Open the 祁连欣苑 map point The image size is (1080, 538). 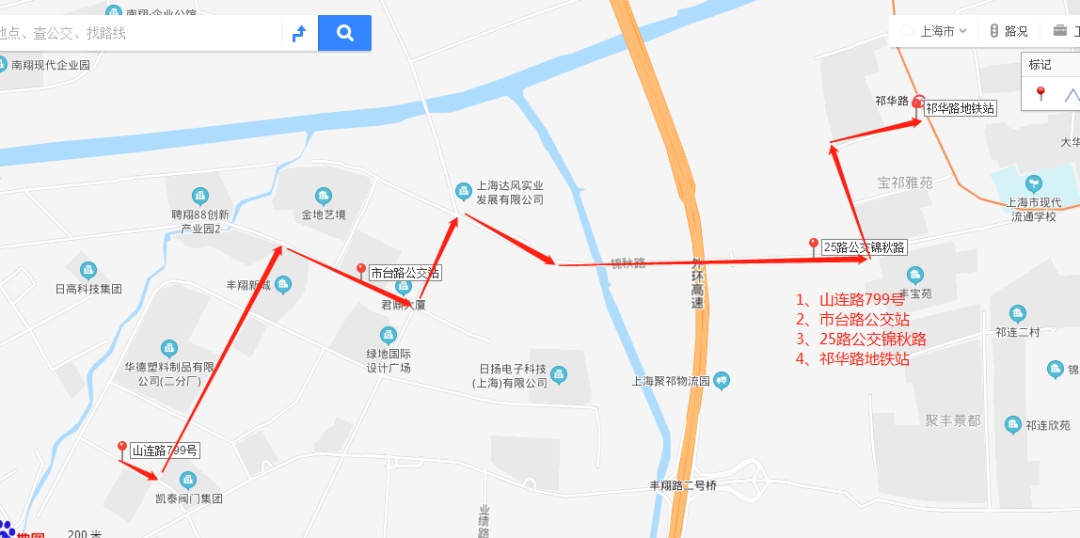click(1013, 425)
